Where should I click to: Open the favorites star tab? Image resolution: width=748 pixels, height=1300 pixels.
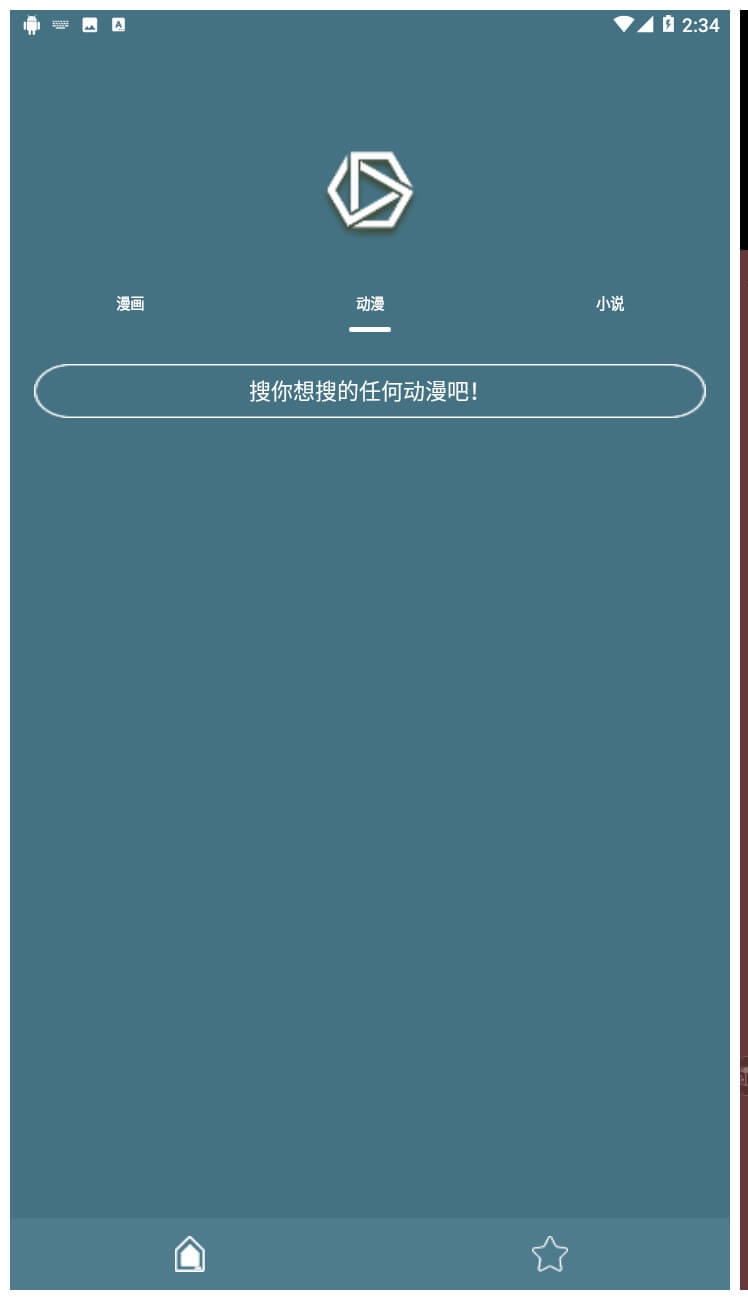point(550,1254)
